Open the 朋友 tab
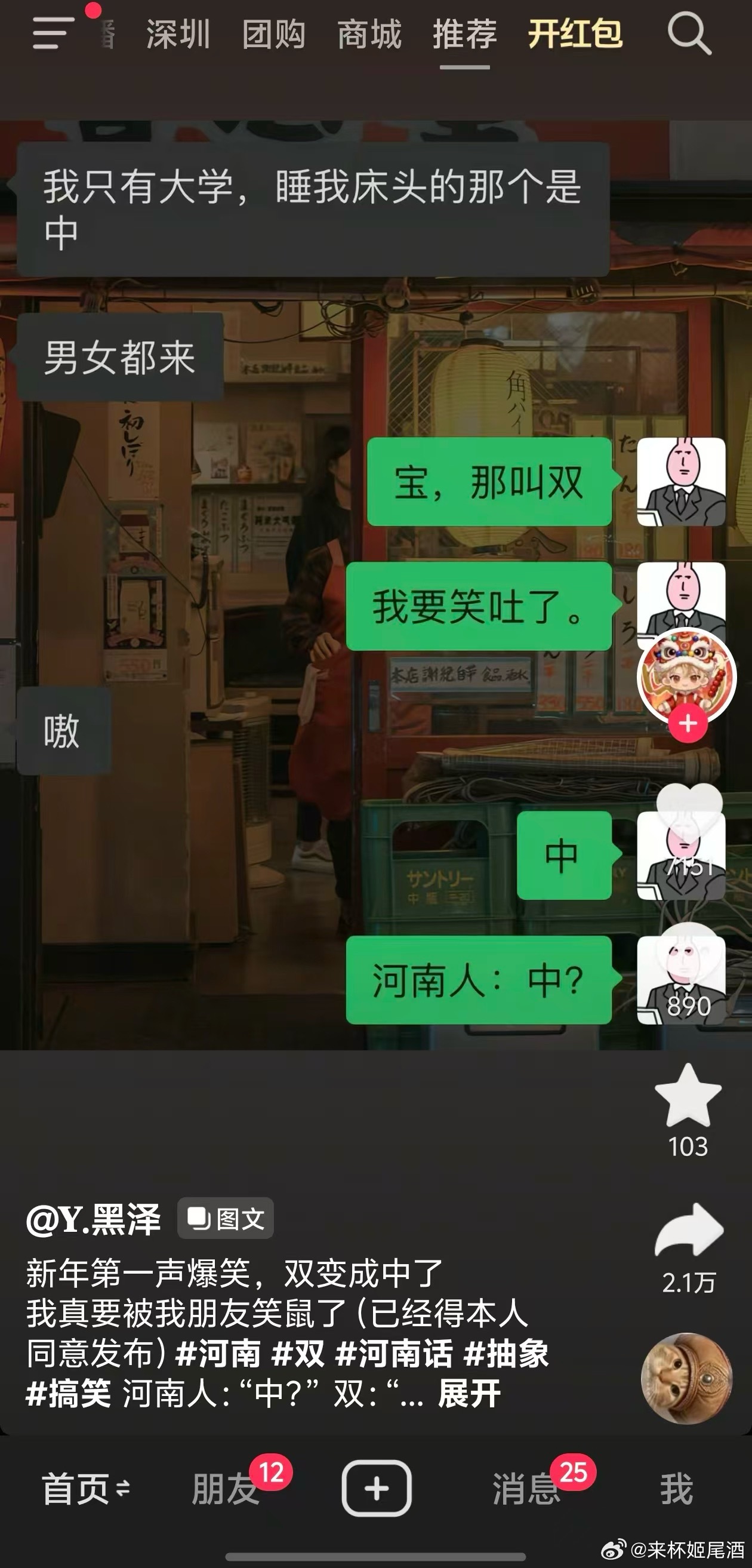 click(226, 1488)
